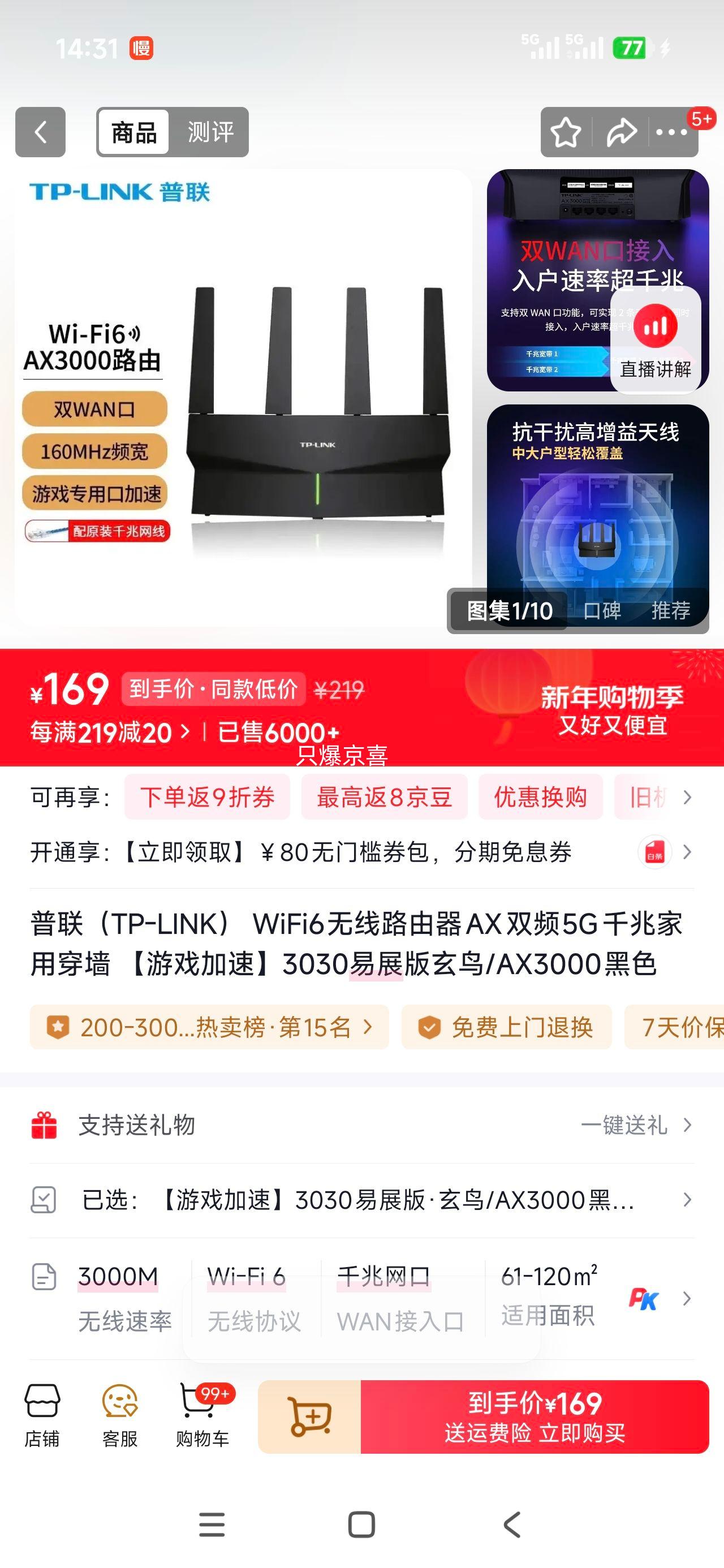Click the favorite star icon at top right
The width and height of the screenshot is (724, 1568).
[567, 131]
